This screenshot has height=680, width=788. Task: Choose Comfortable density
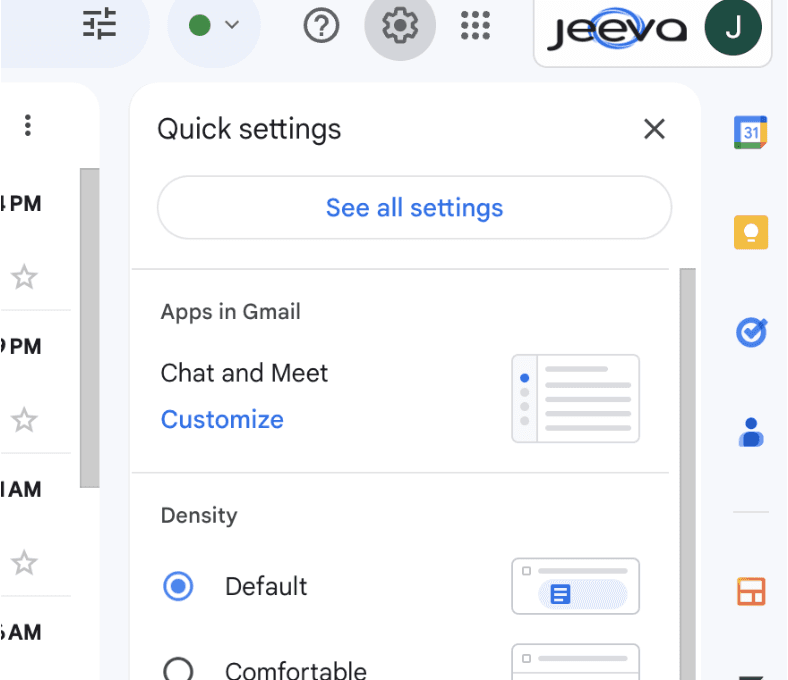[178, 669]
